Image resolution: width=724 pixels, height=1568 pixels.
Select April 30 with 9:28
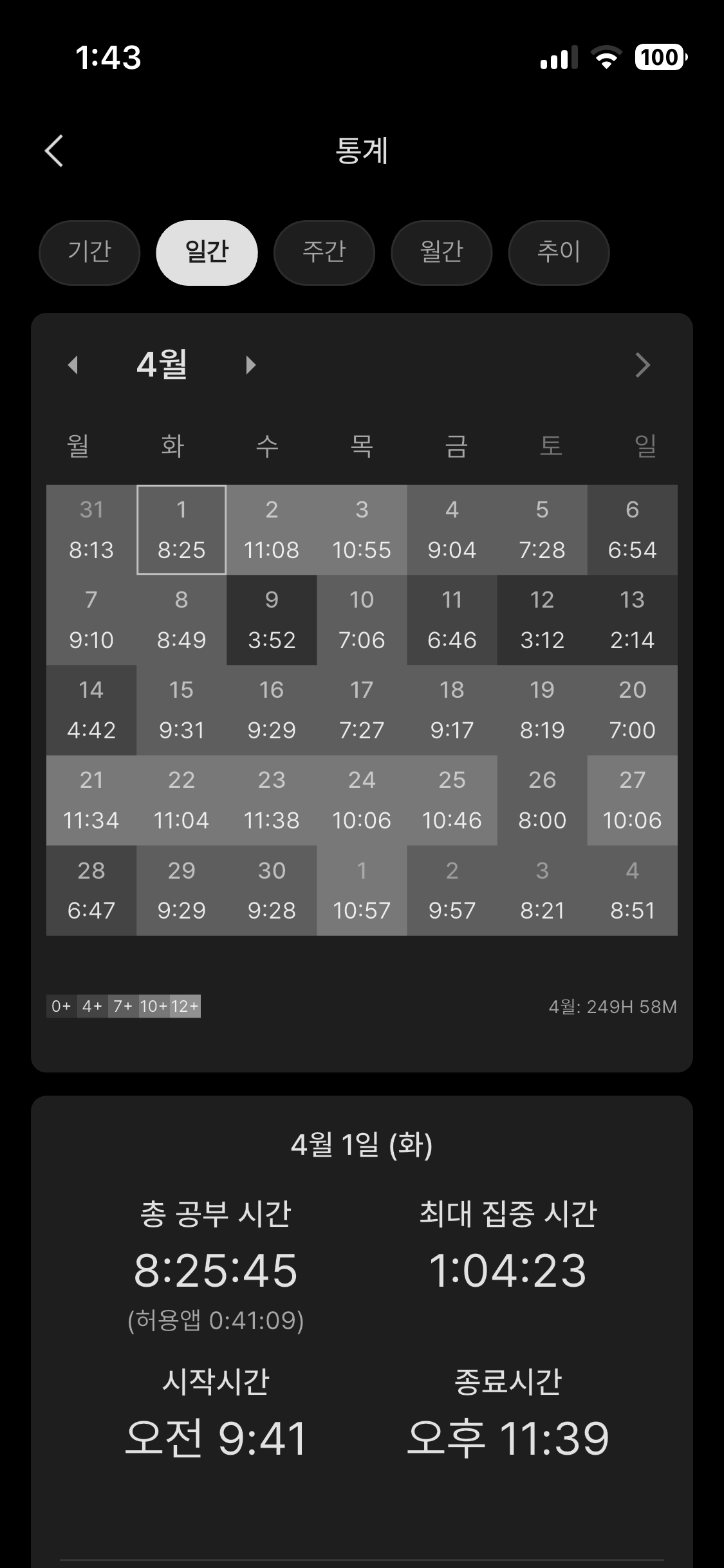272,890
